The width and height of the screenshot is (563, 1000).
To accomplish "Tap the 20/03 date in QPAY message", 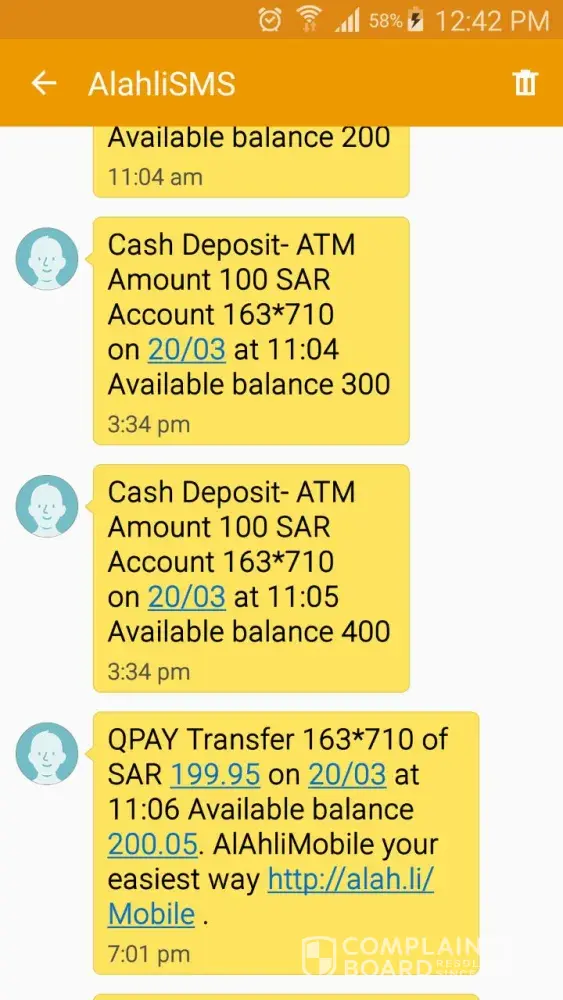I will pyautogui.click(x=347, y=775).
